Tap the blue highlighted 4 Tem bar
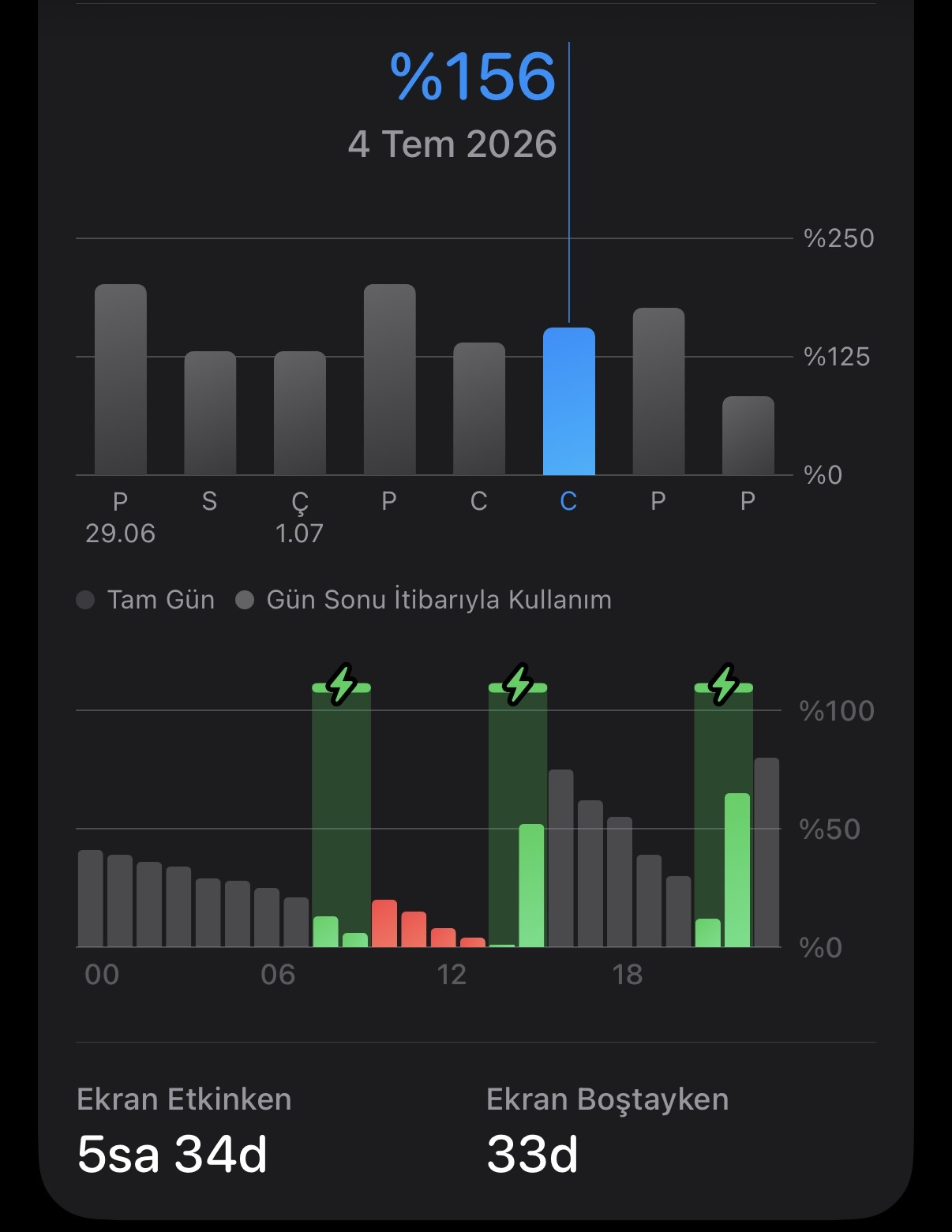The width and height of the screenshot is (952, 1232). (569, 401)
